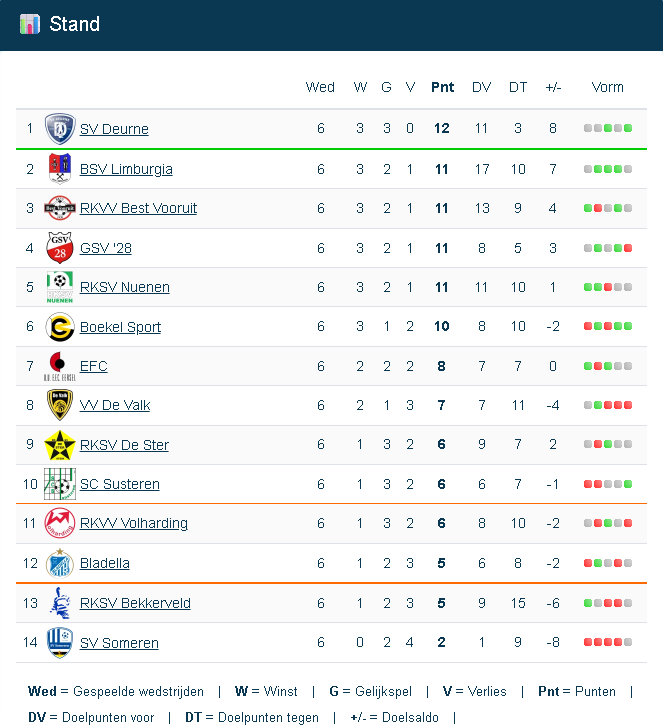Open RKSV Bekkerveld team link
Image resolution: width=663 pixels, height=728 pixels.
coord(135,603)
